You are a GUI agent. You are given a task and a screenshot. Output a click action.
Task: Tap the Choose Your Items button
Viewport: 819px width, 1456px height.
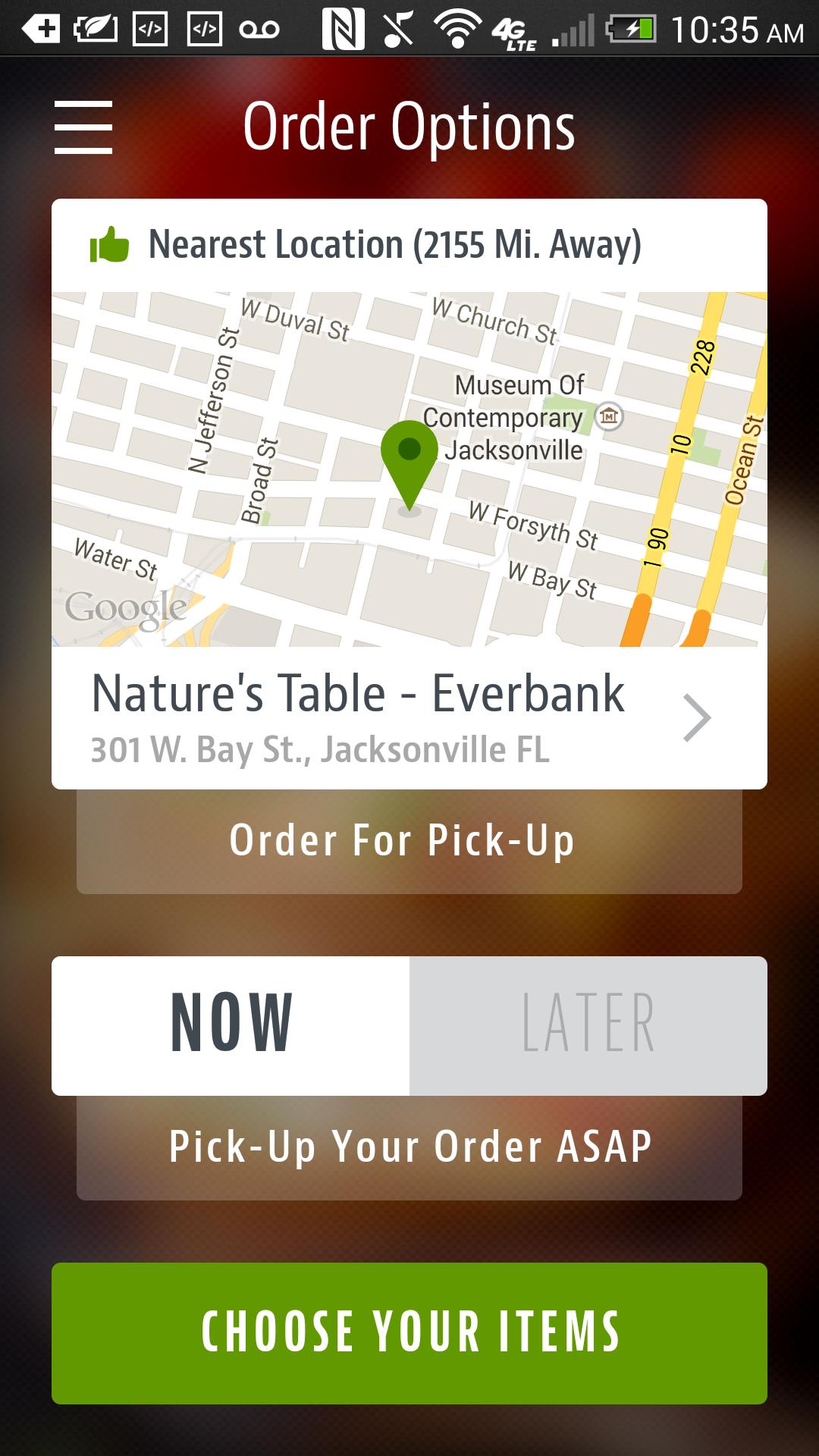(409, 1332)
